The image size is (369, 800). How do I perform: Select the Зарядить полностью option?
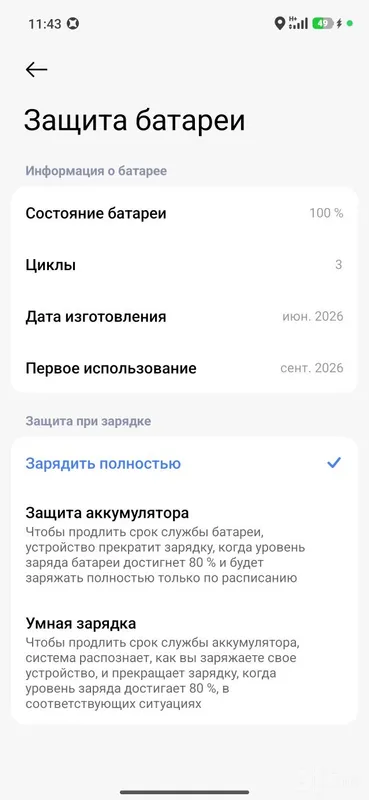pos(184,464)
